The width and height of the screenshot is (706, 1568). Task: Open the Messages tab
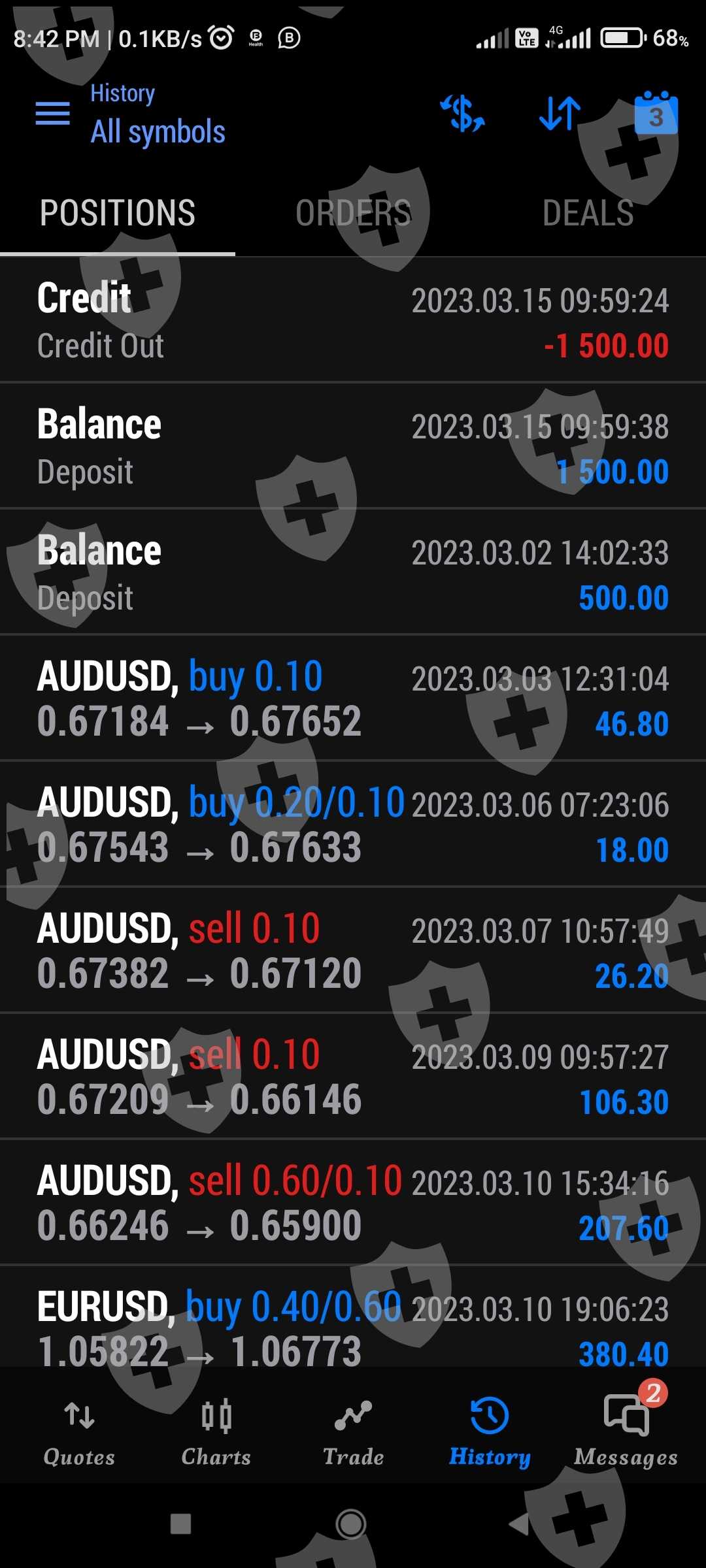pyautogui.click(x=626, y=1429)
